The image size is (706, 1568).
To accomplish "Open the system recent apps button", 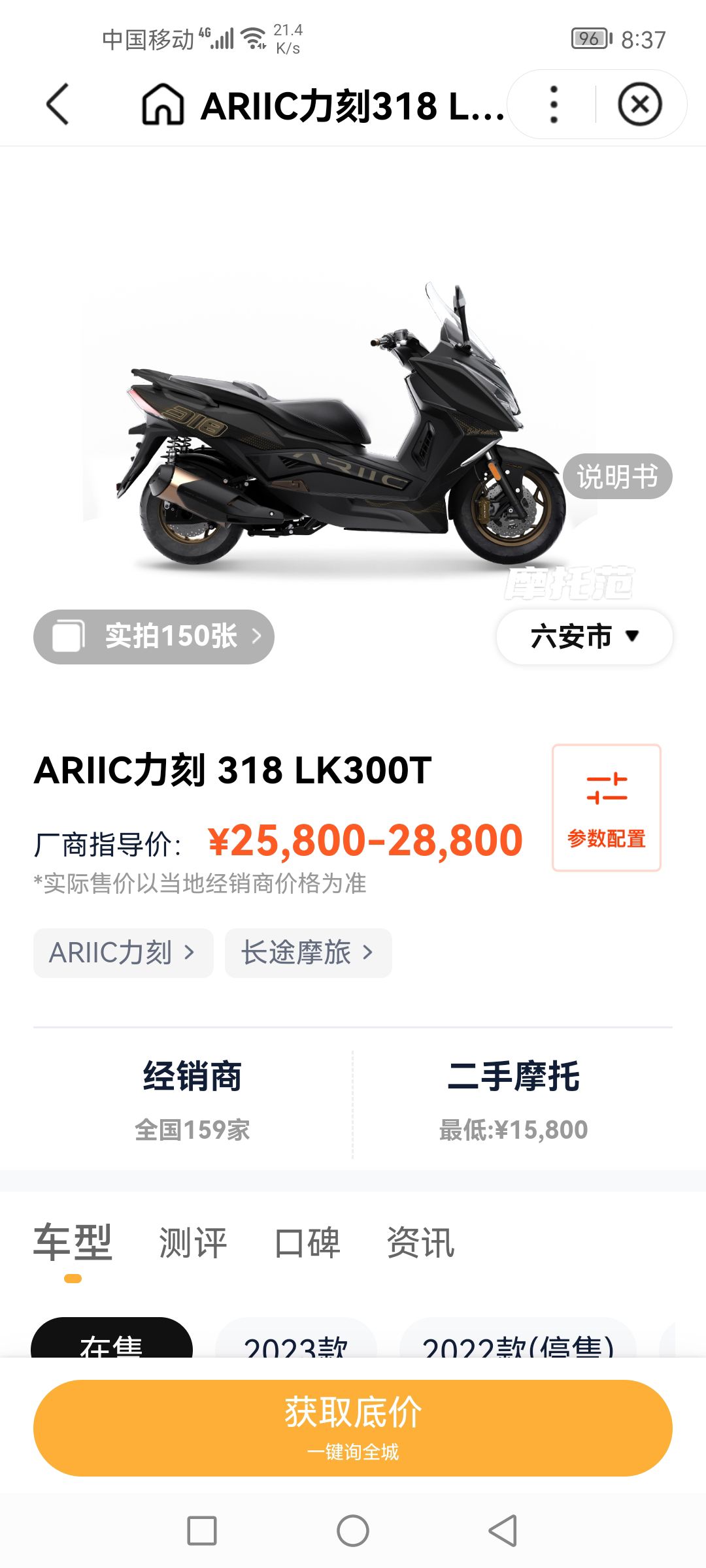I will 202,1531.
